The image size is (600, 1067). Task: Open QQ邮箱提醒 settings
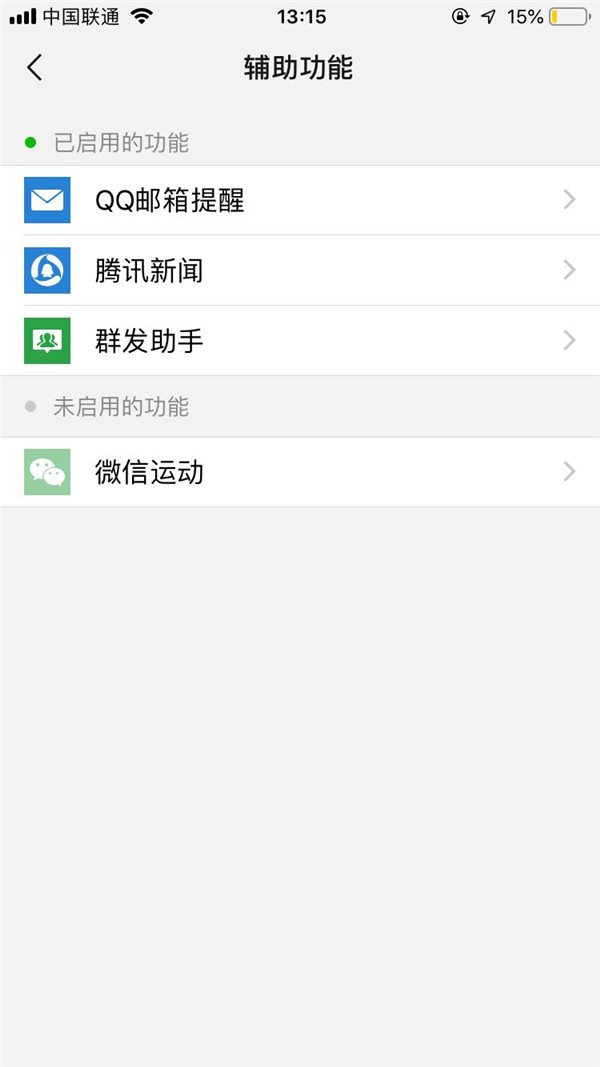tap(300, 201)
